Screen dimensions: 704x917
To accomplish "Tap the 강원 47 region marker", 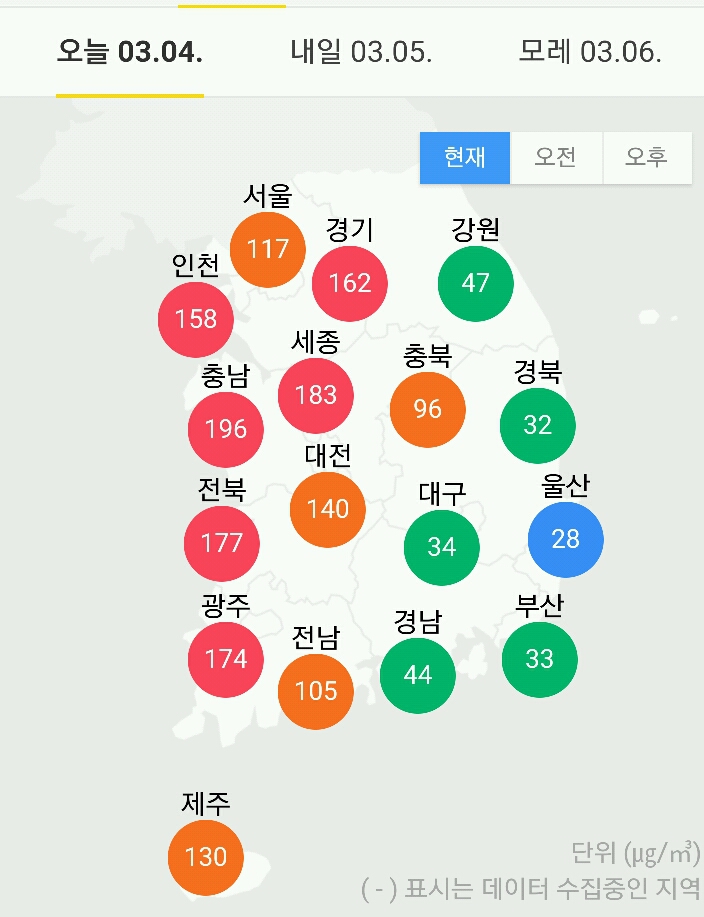I will click(476, 283).
